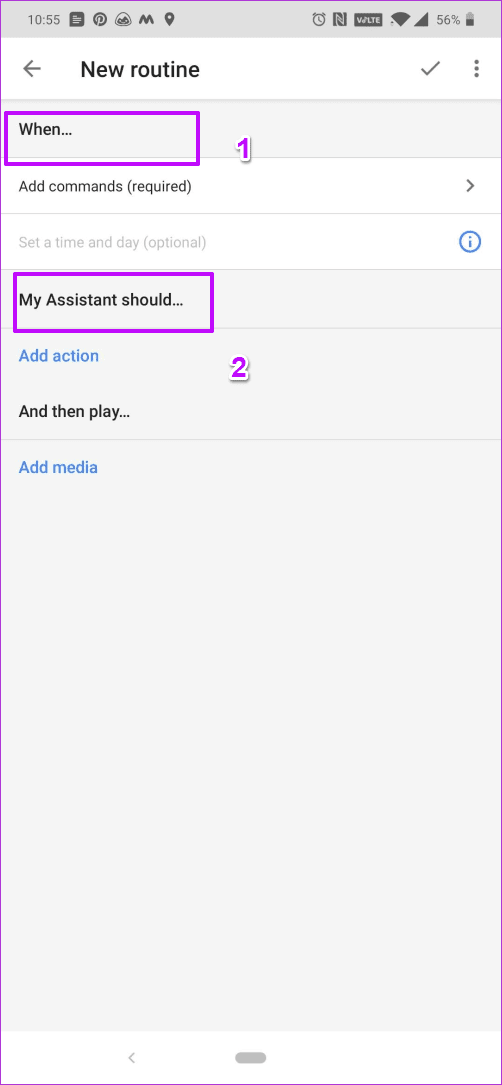This screenshot has width=502, height=1085.
Task: Open the overflow menu
Action: pyautogui.click(x=476, y=69)
